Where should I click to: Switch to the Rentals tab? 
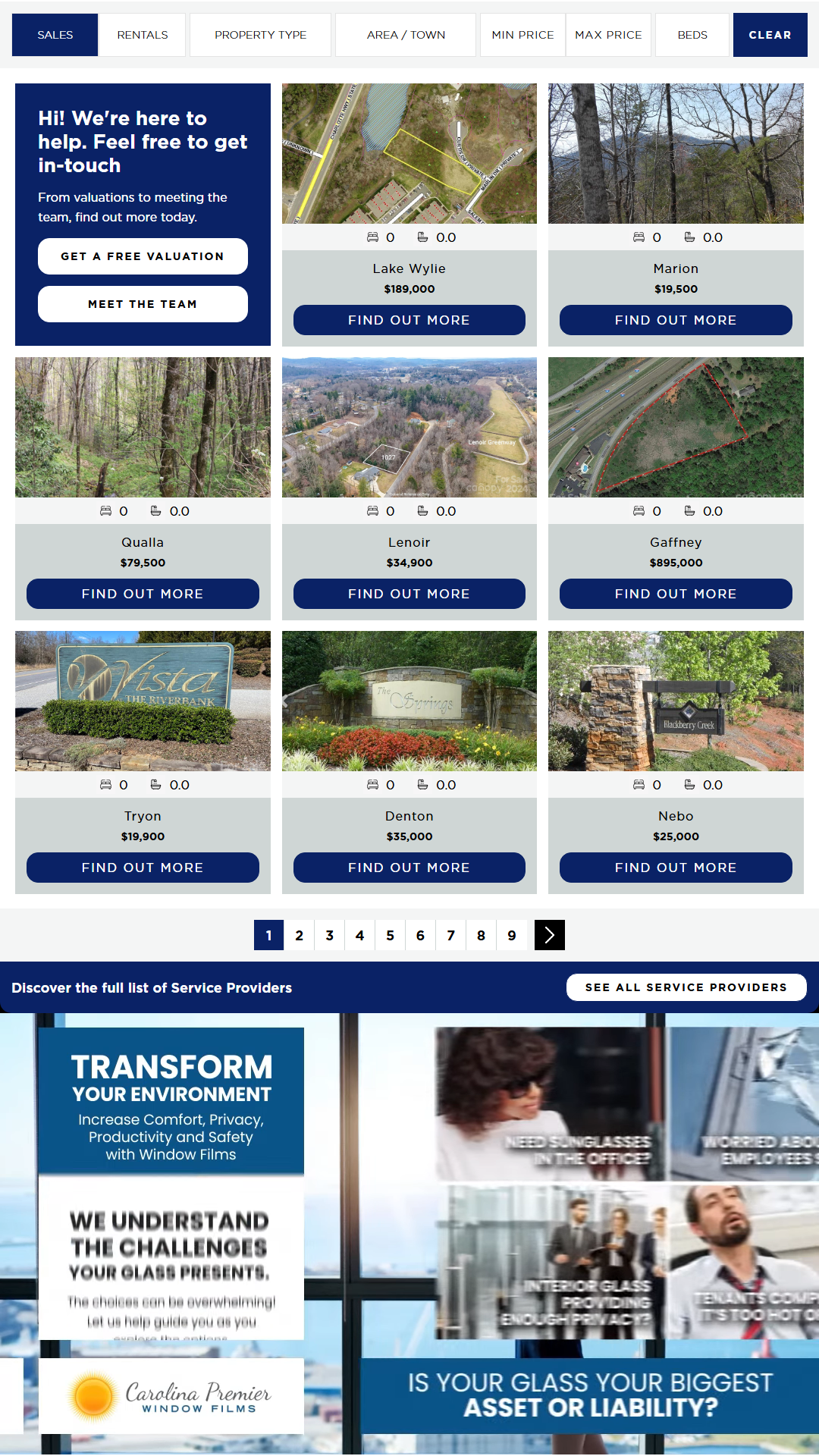(x=143, y=35)
